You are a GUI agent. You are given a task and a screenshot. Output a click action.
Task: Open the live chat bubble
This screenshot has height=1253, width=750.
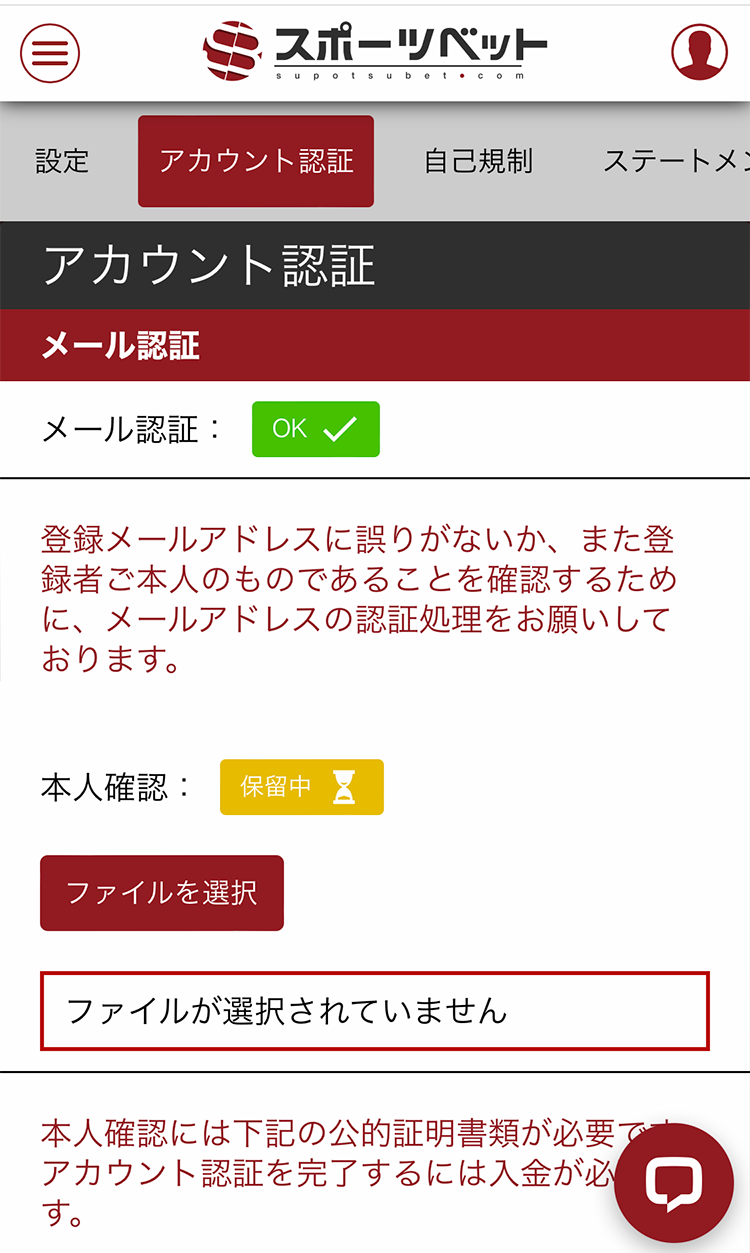(674, 1183)
